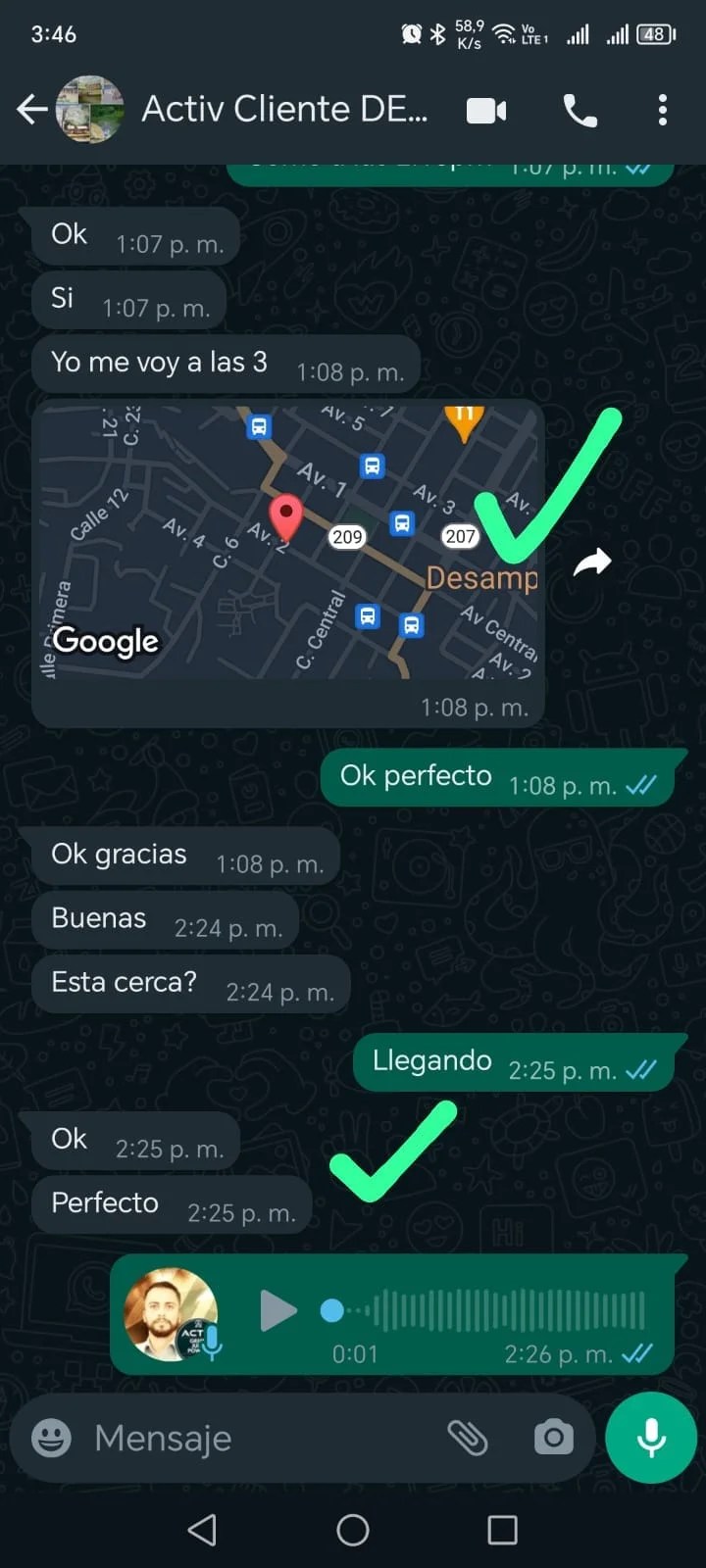Open the overflow menu
The width and height of the screenshot is (706, 1568).
tap(663, 110)
